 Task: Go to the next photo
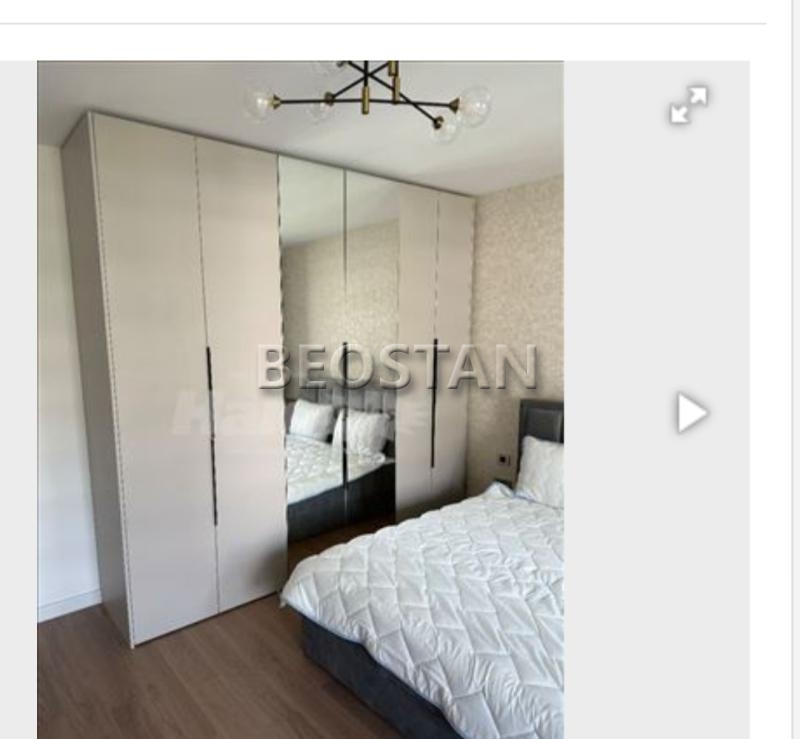(x=691, y=412)
